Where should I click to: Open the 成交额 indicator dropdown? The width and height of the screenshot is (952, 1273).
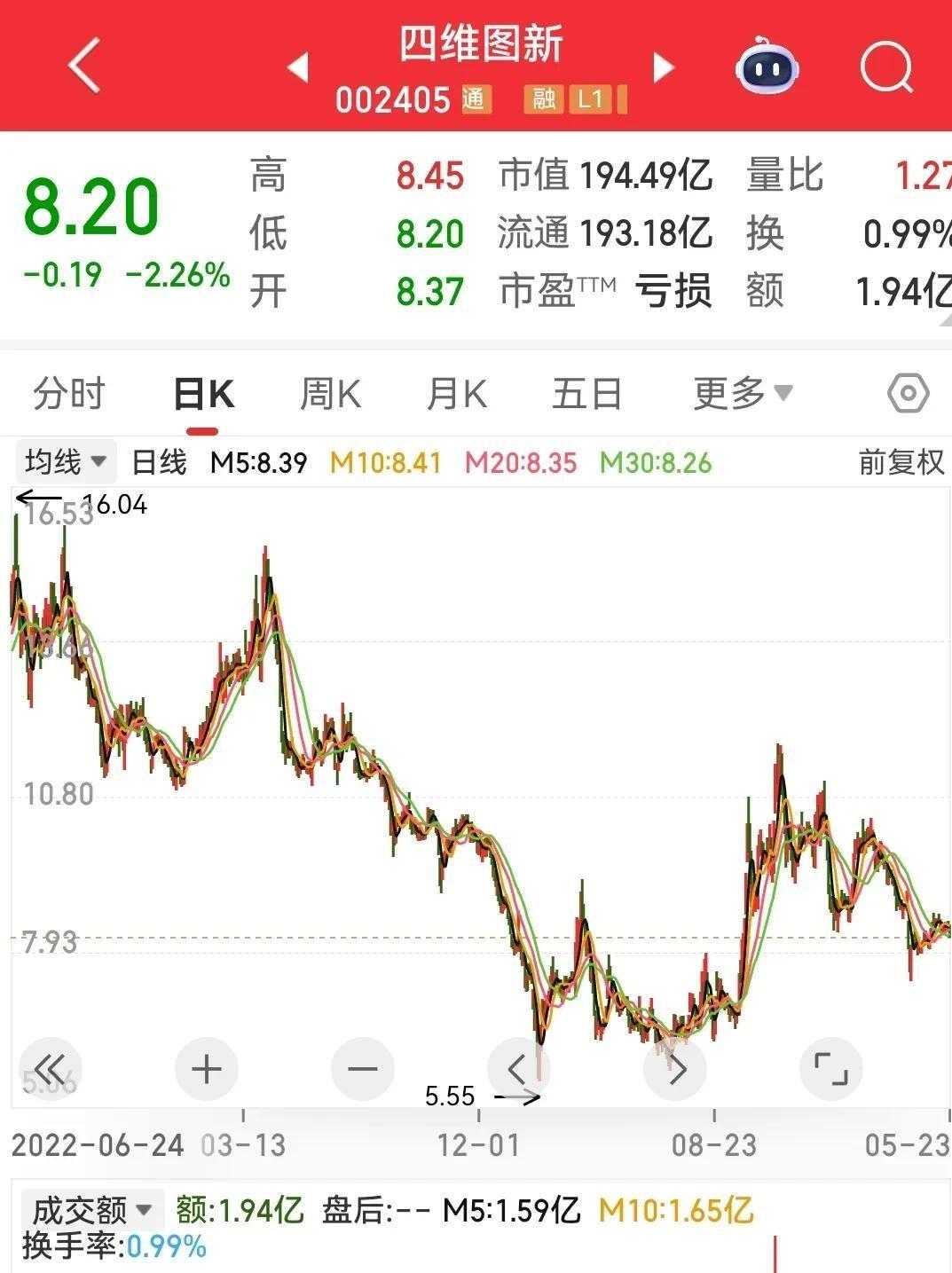tap(91, 1209)
